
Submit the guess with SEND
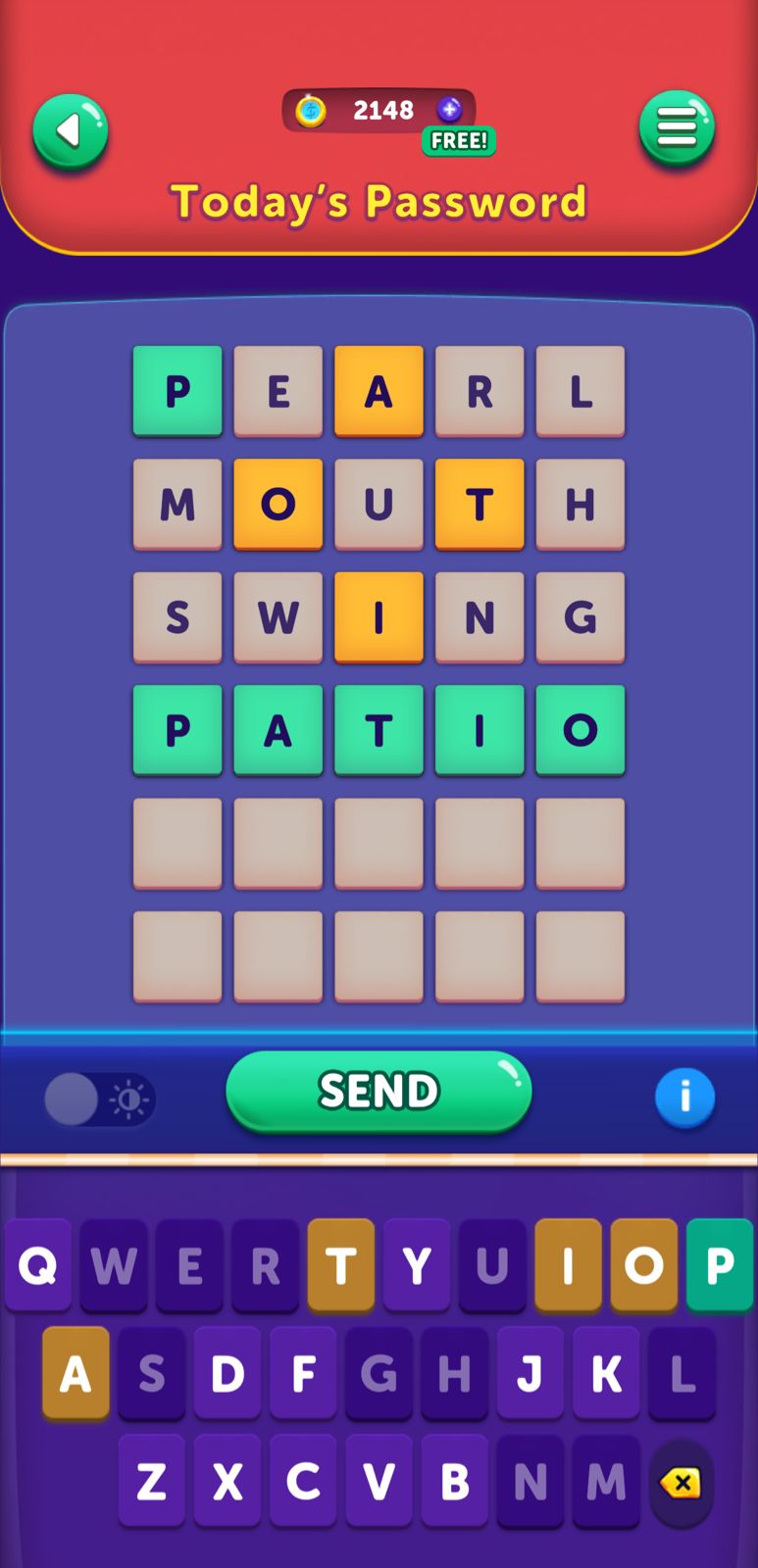[x=379, y=1091]
